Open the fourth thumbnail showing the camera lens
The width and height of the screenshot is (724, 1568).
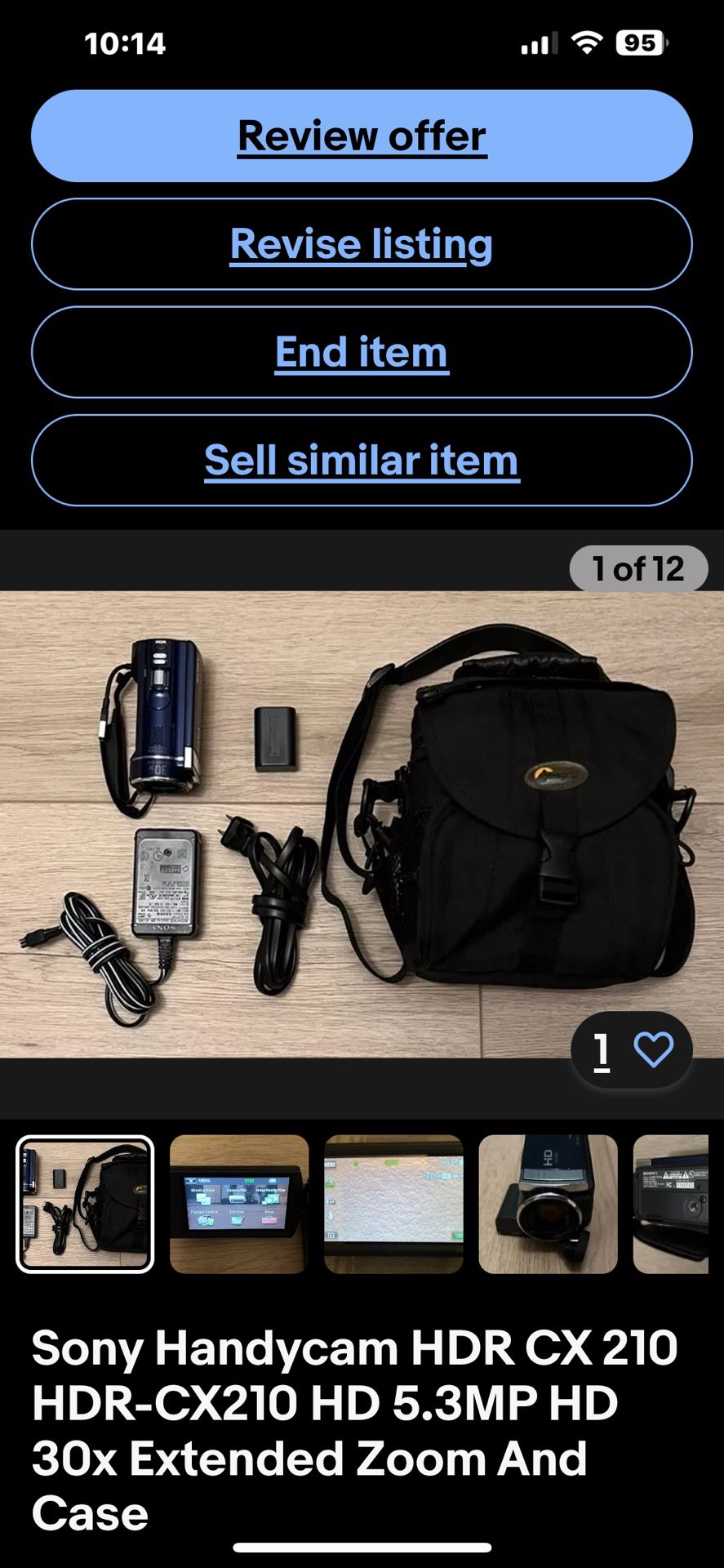[x=548, y=1204]
